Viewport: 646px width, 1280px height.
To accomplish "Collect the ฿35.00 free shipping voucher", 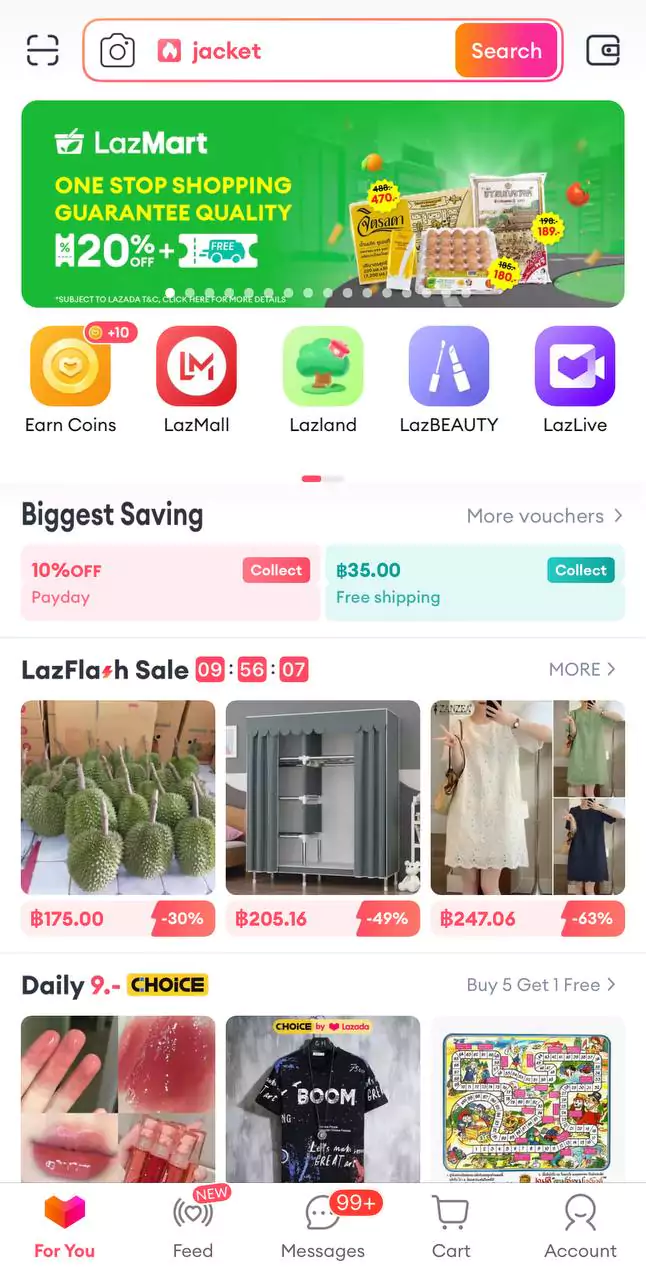I will click(580, 570).
